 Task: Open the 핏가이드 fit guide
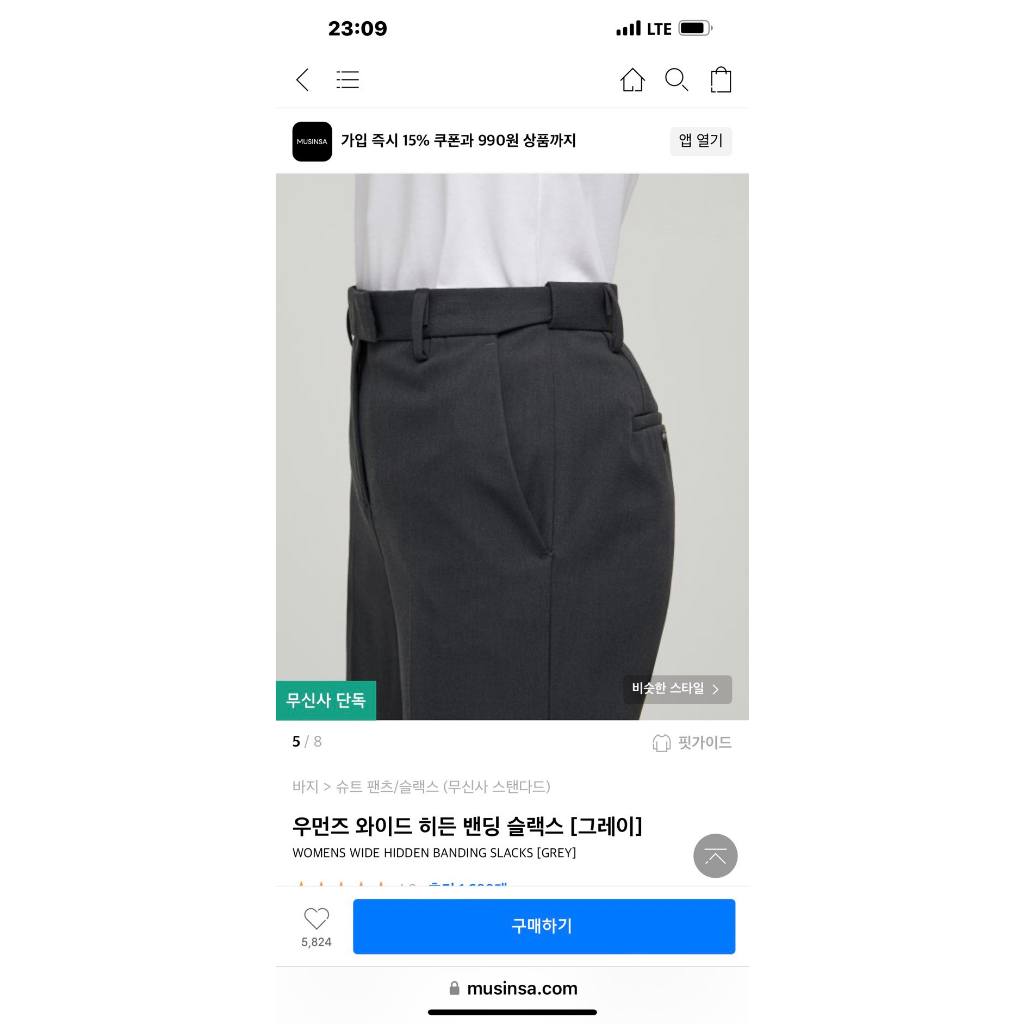tap(692, 743)
